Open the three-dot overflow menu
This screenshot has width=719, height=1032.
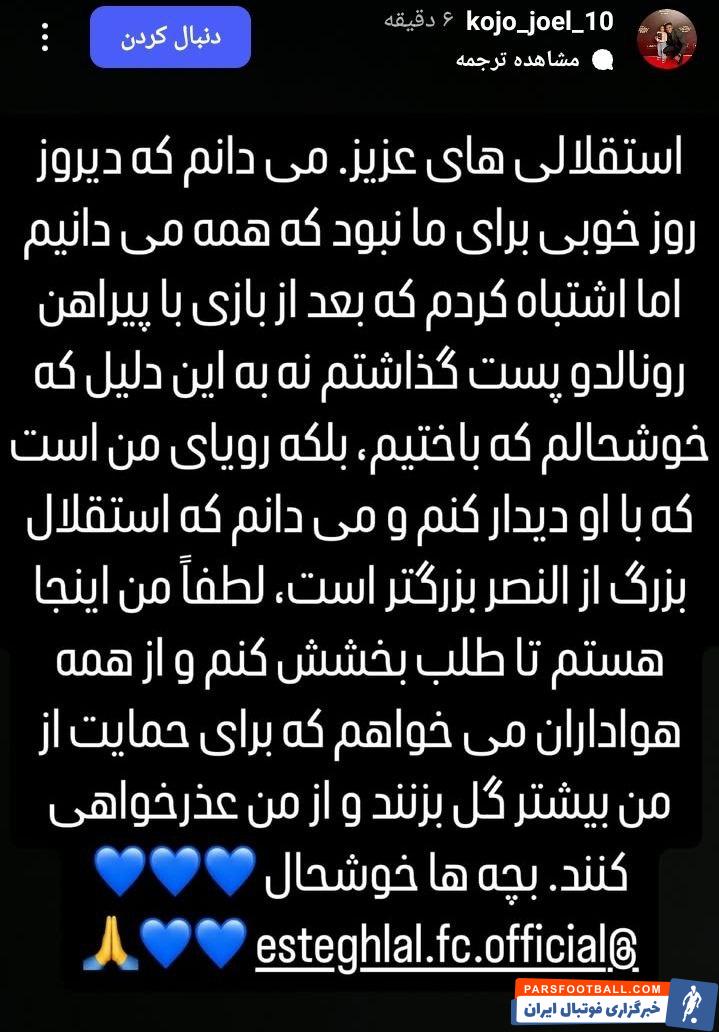[x=43, y=39]
